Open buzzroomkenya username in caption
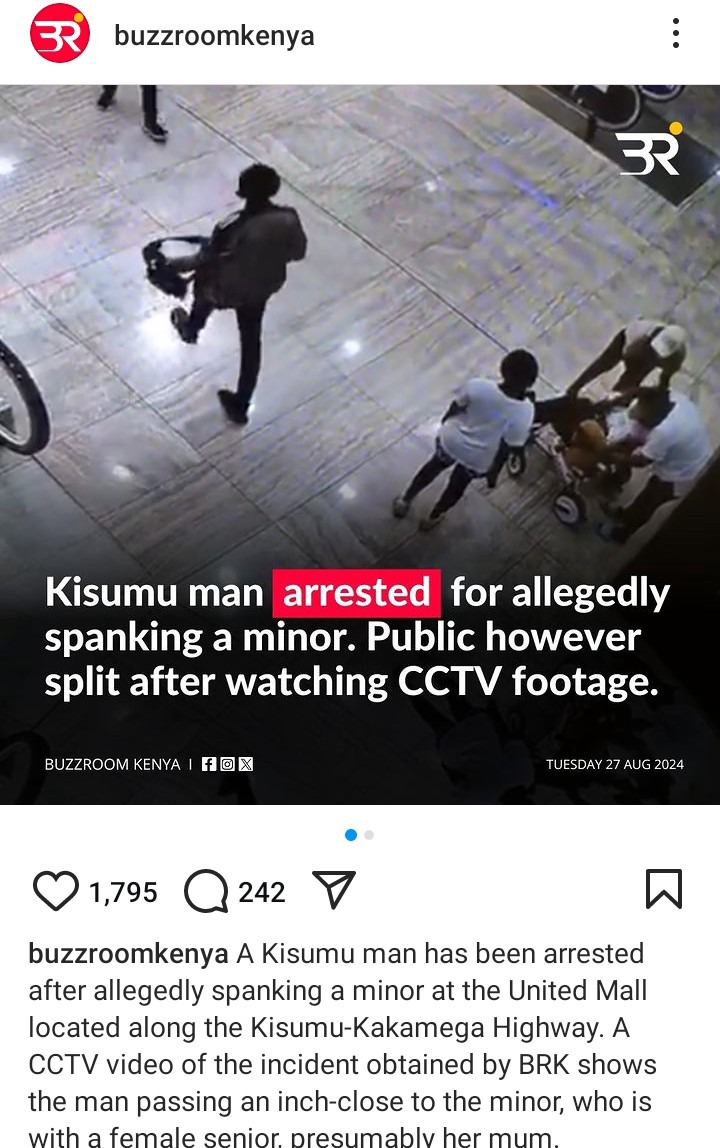This screenshot has height=1148, width=720. tap(128, 954)
